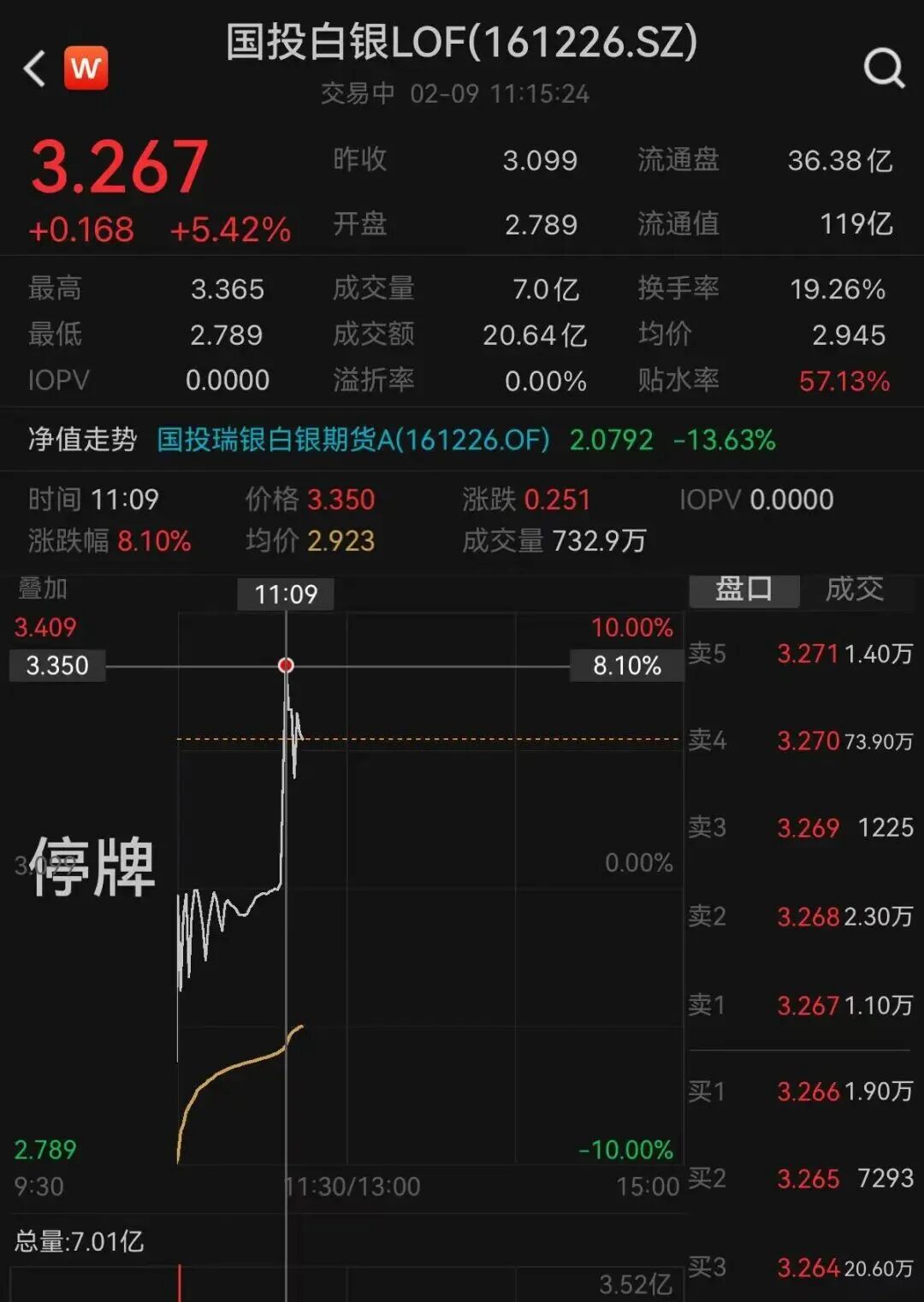Image resolution: width=924 pixels, height=1302 pixels.
Task: Tap the back arrow to return
Action: (x=34, y=68)
